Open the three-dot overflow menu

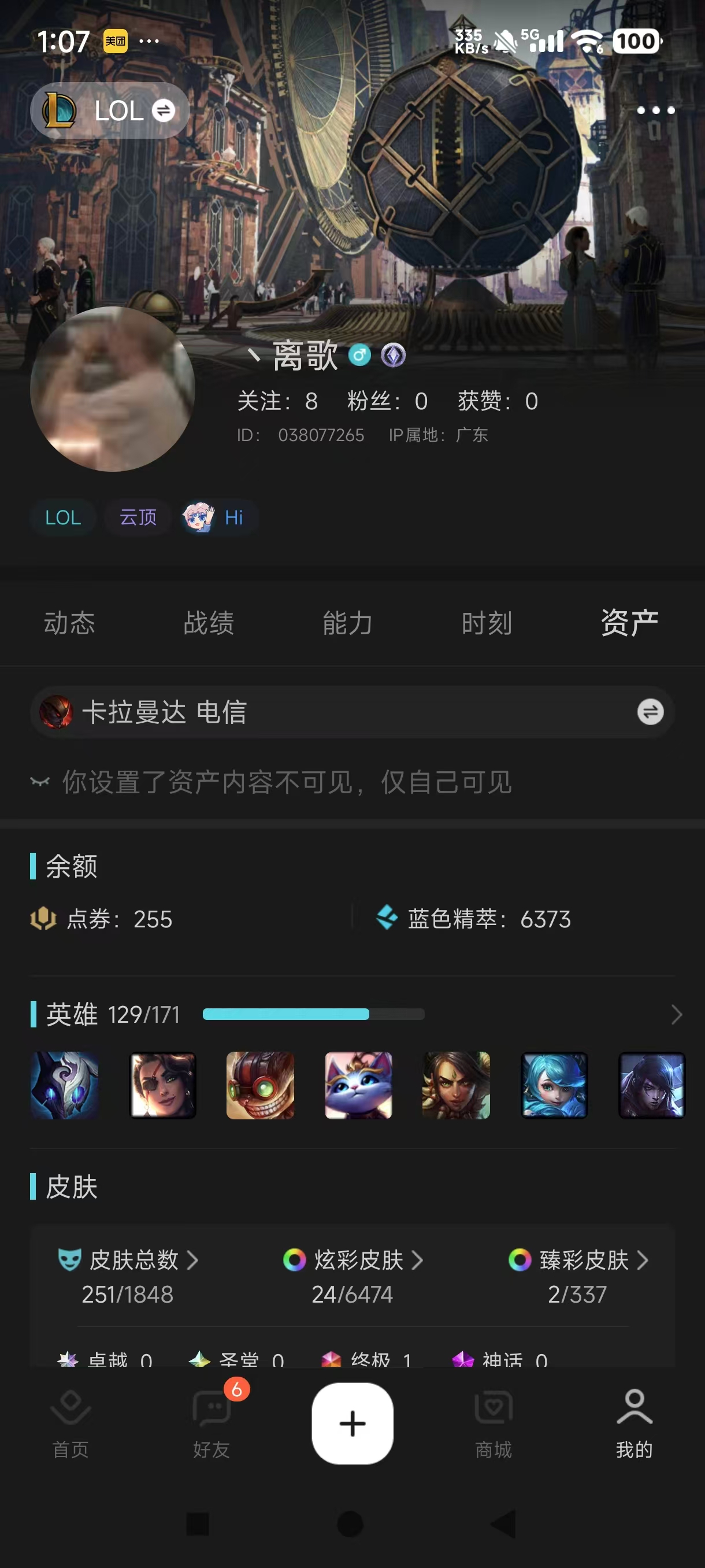[x=655, y=110]
